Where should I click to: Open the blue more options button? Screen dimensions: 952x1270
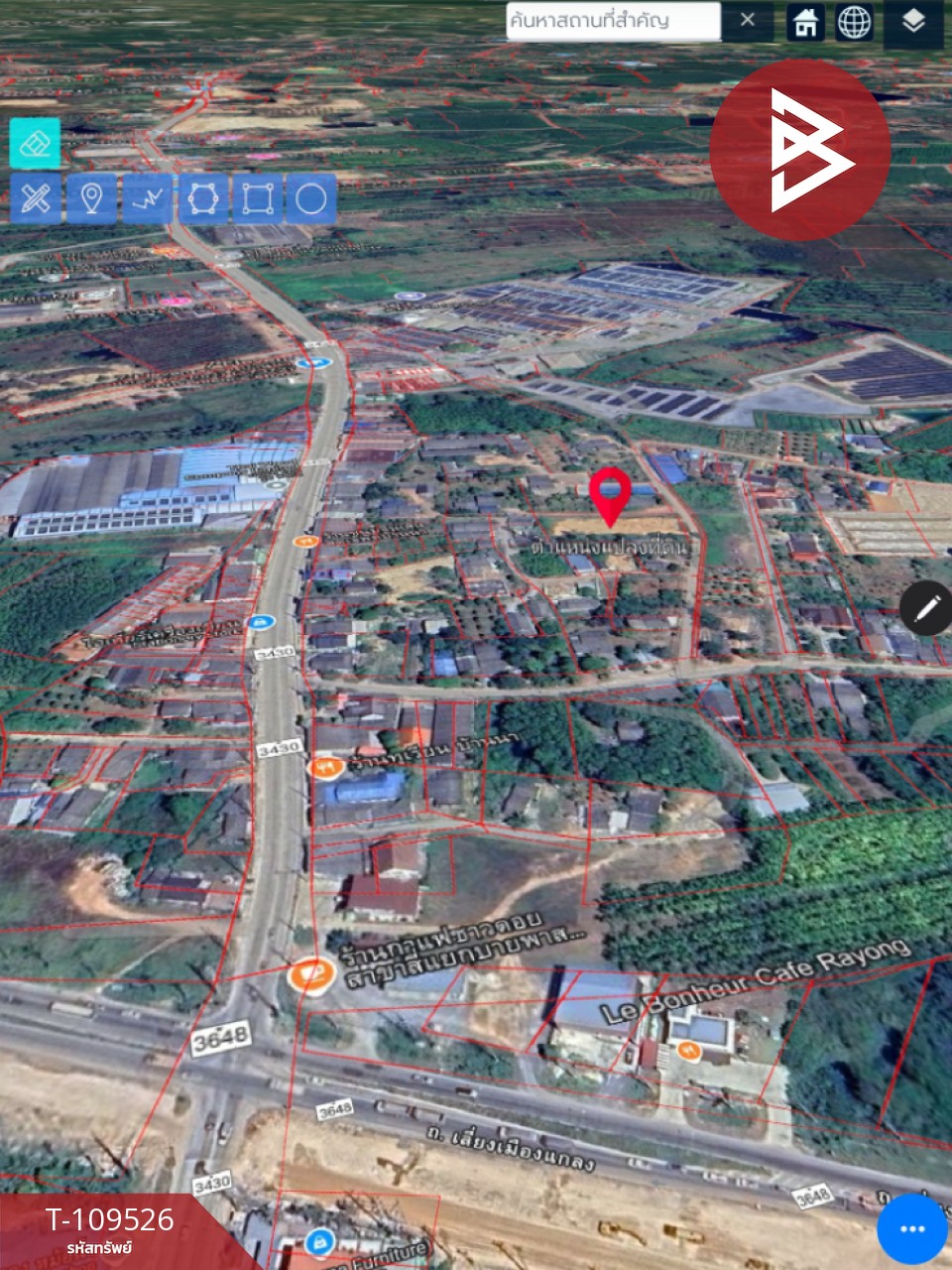tap(911, 1229)
